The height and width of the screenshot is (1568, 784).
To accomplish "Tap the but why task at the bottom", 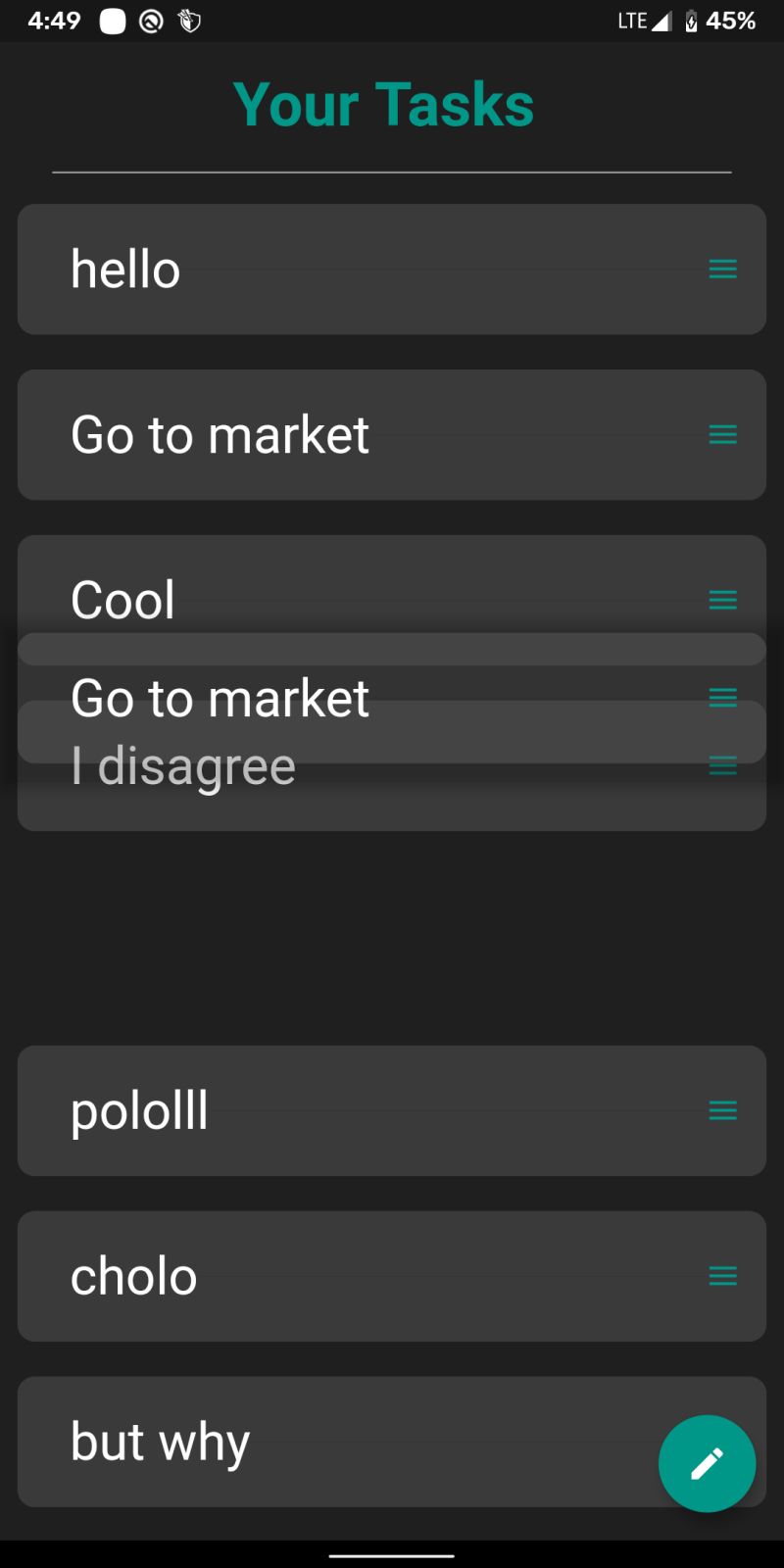I will [294, 1442].
